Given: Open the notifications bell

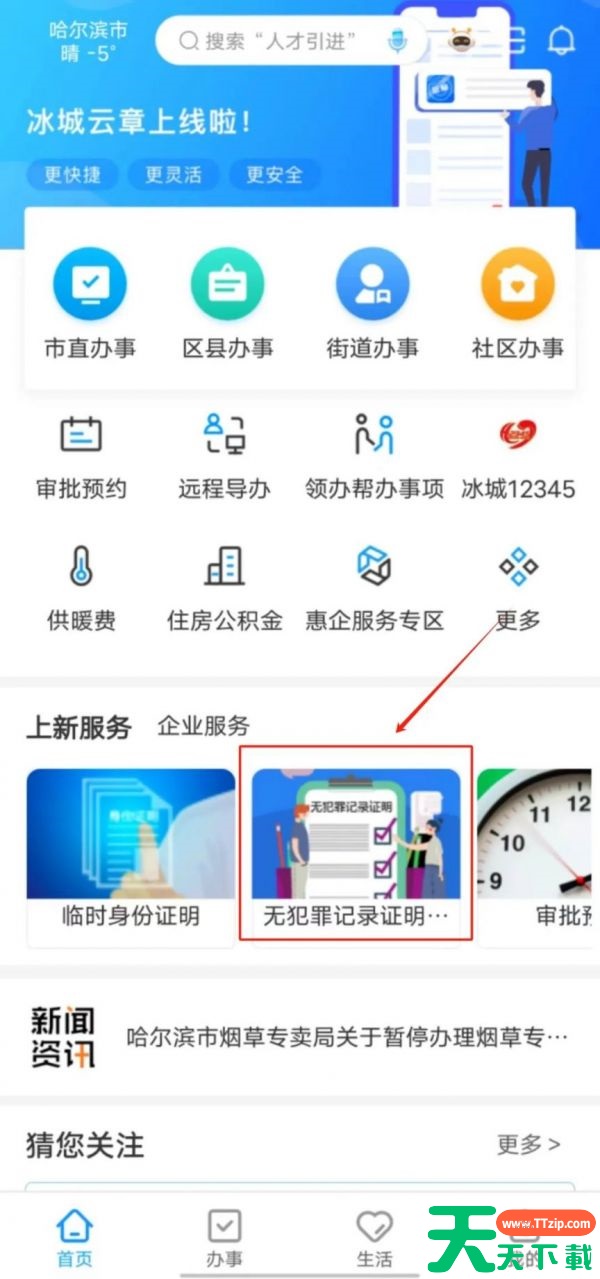Looking at the screenshot, I should tap(563, 41).
